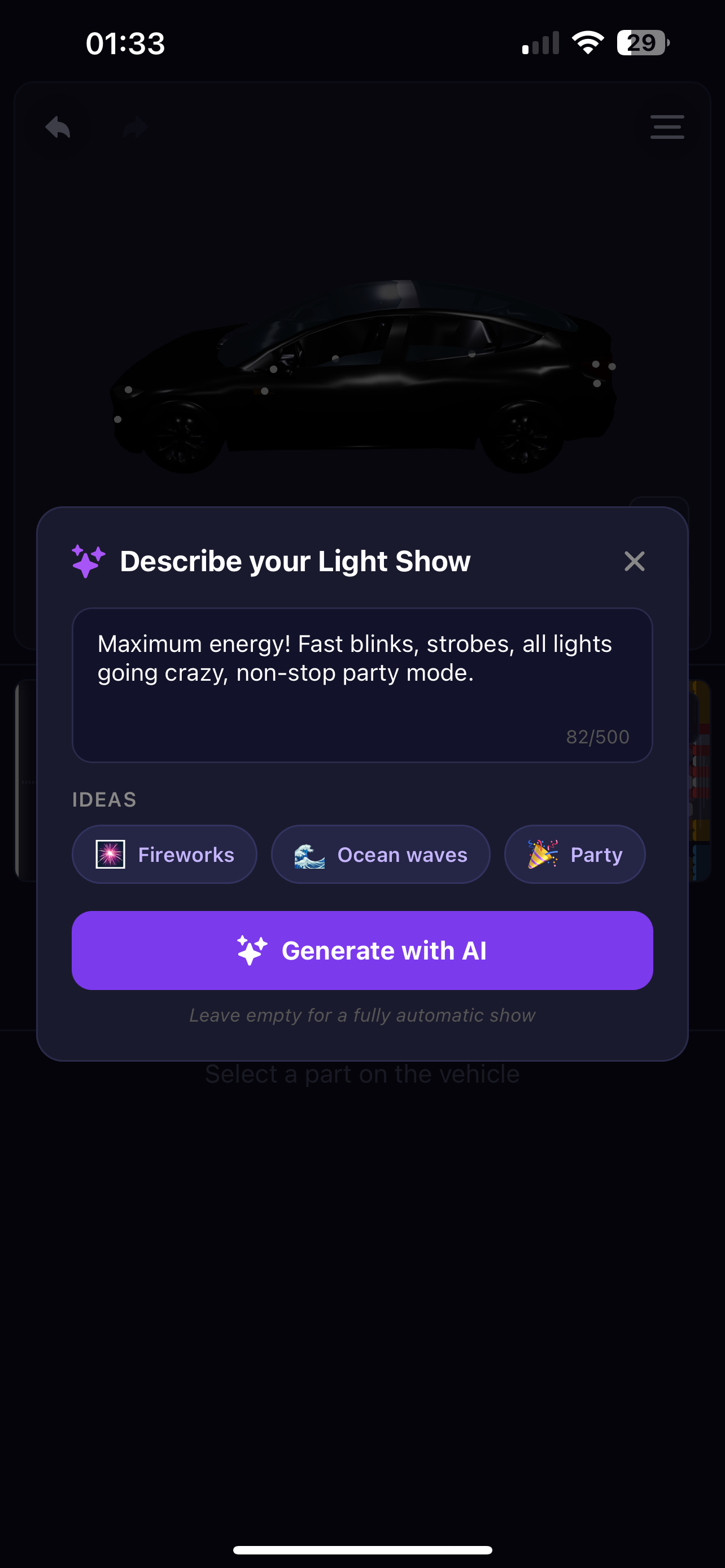Tap the light show description text field

pyautogui.click(x=362, y=684)
